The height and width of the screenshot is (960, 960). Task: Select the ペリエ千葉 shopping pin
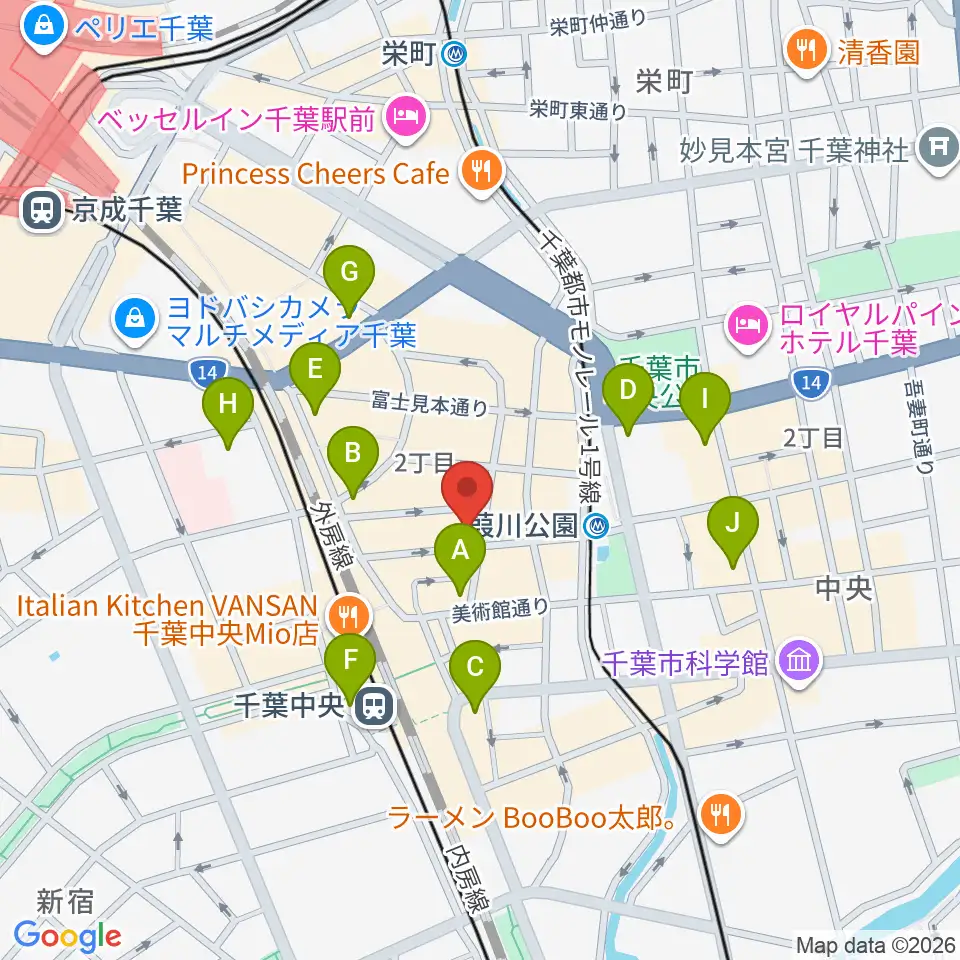click(43, 28)
